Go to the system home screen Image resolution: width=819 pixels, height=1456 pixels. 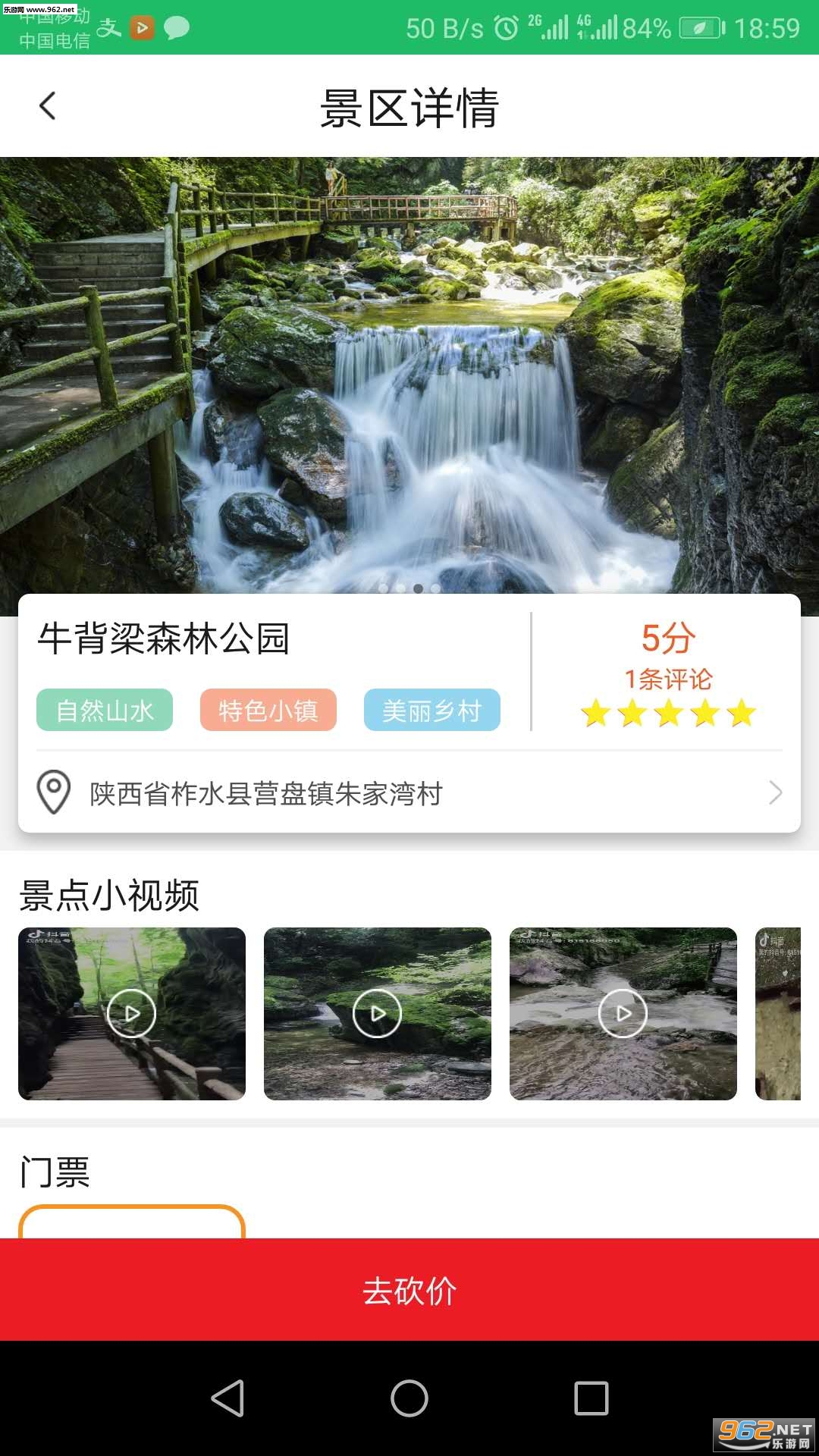(x=409, y=1398)
